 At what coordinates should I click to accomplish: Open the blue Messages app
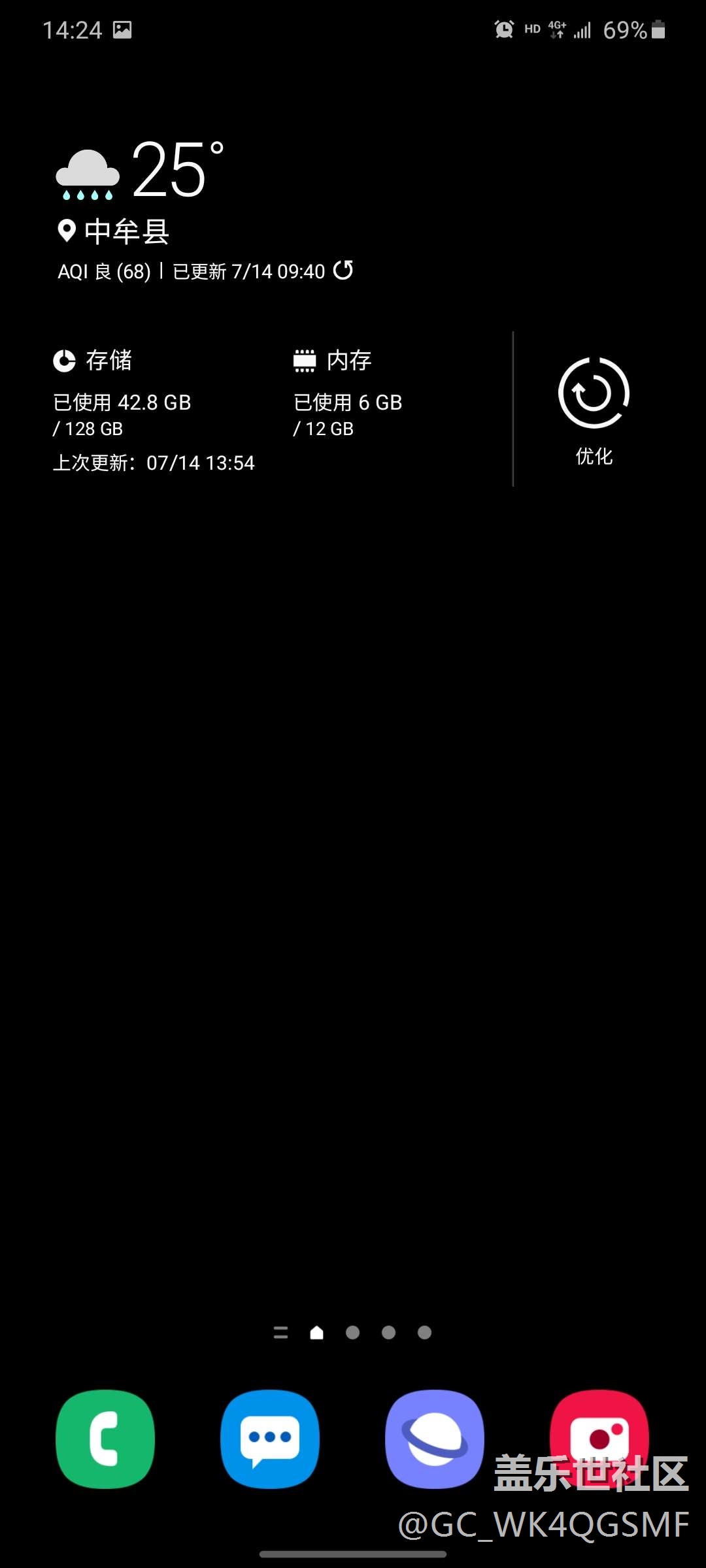[270, 1439]
